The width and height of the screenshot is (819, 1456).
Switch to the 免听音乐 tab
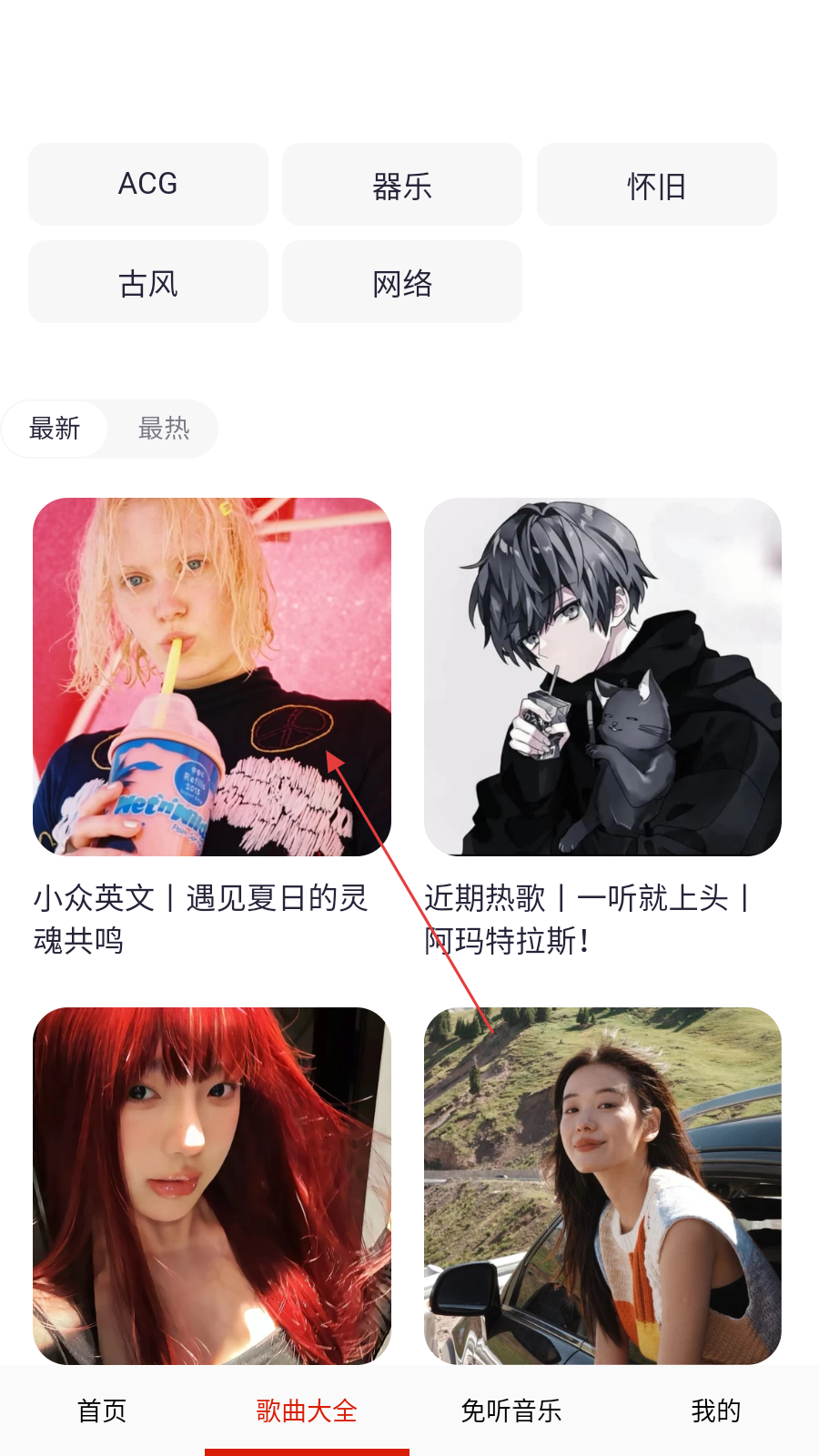511,1410
